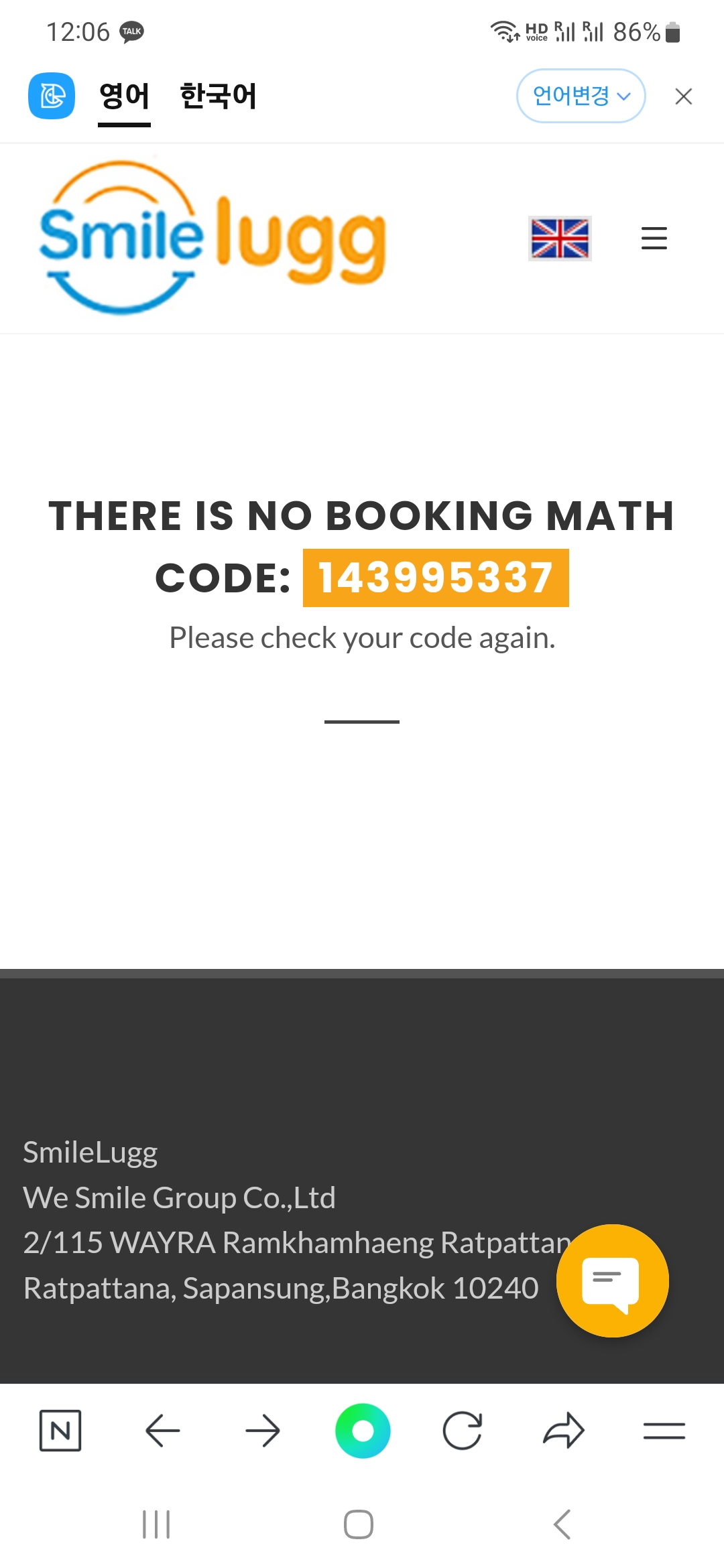Open system recent apps

(x=156, y=1524)
